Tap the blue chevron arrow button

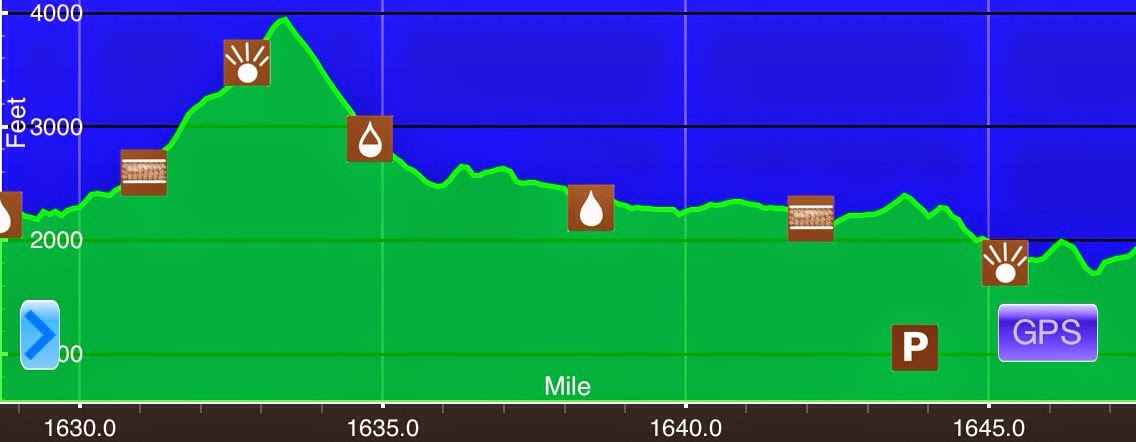coord(40,334)
